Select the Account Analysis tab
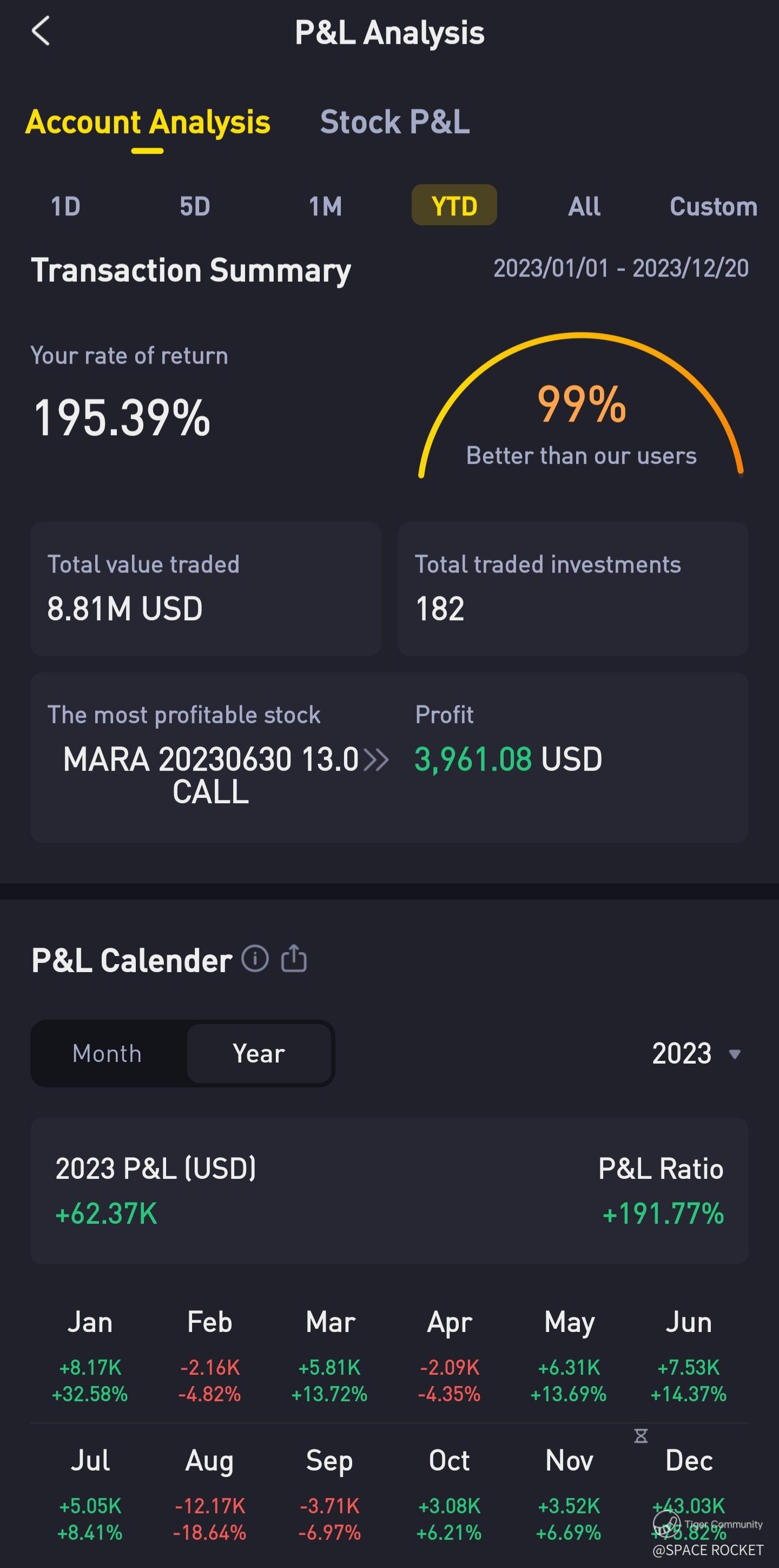This screenshot has height=1568, width=779. [x=148, y=122]
